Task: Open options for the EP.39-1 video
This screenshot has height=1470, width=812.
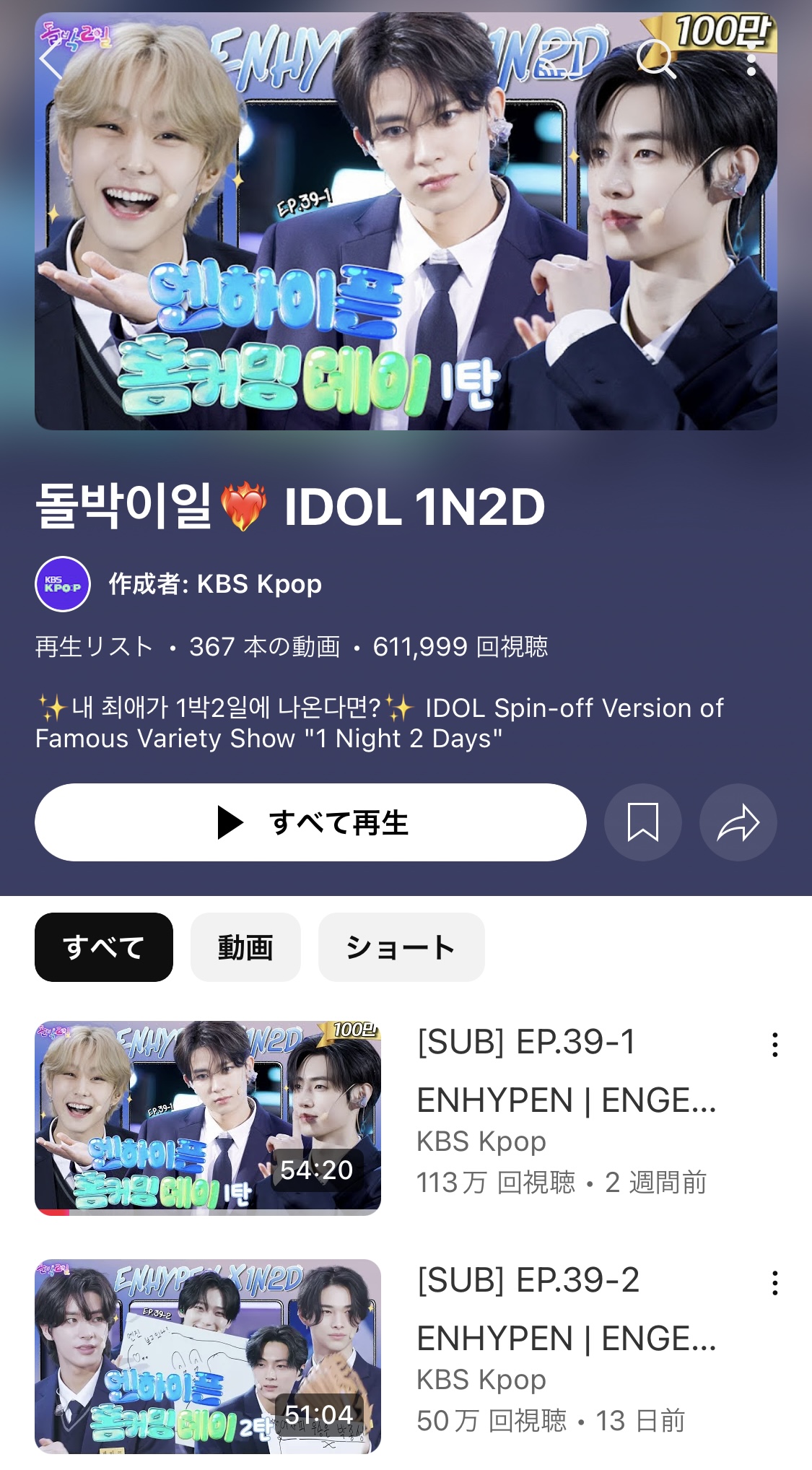Action: 774,1044
